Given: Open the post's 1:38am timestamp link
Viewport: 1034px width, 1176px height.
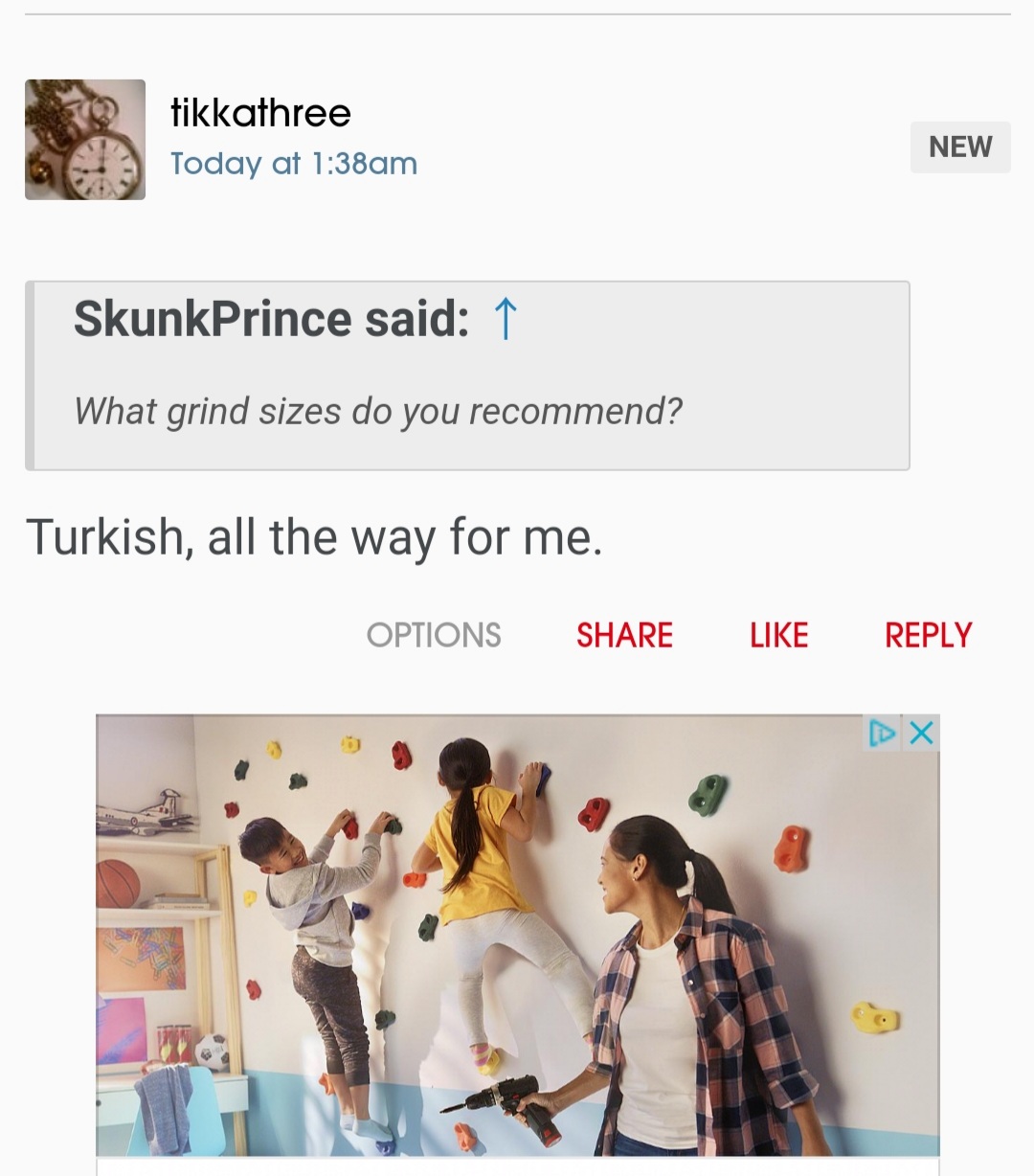Looking at the screenshot, I should tap(294, 164).
